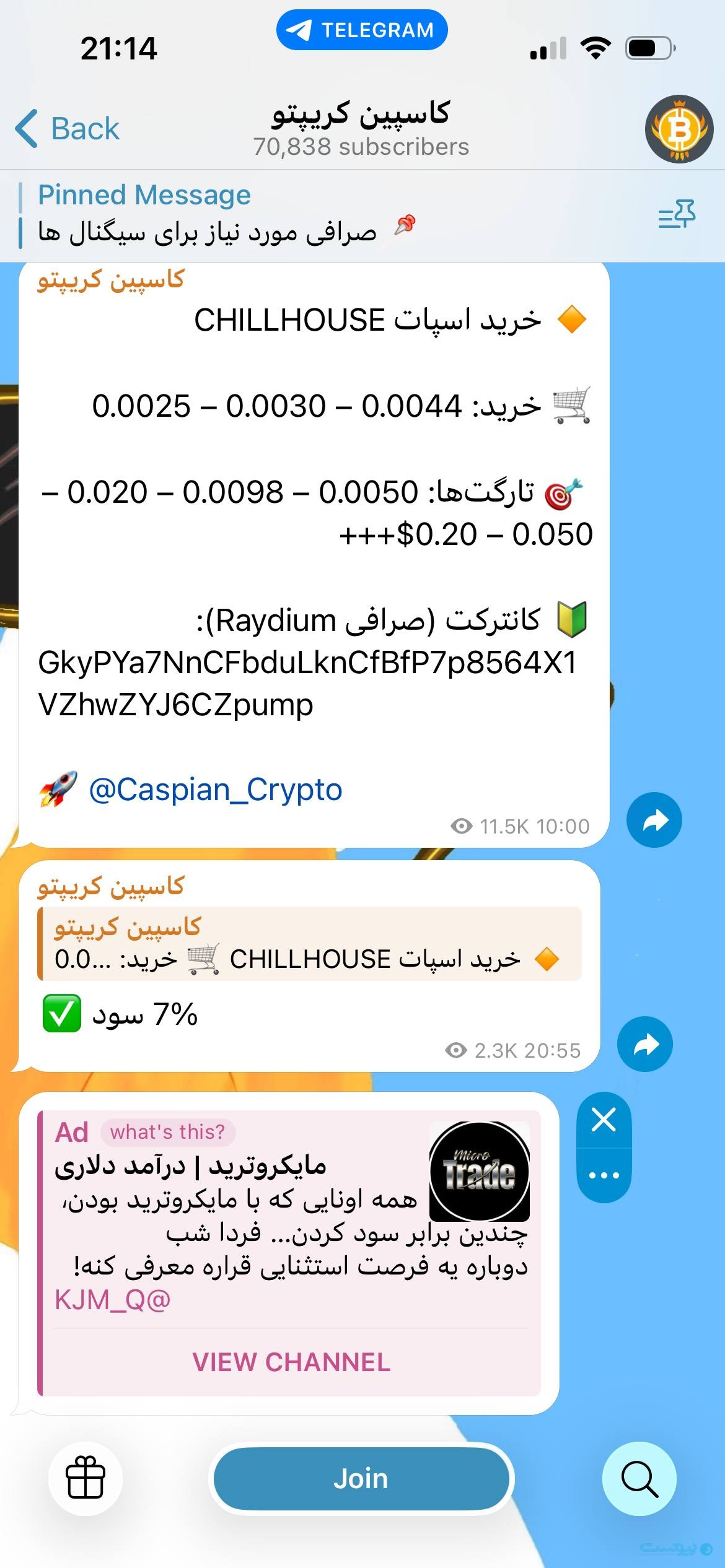This screenshot has width=725, height=1568.
Task: Search within this channel
Action: [x=639, y=1478]
